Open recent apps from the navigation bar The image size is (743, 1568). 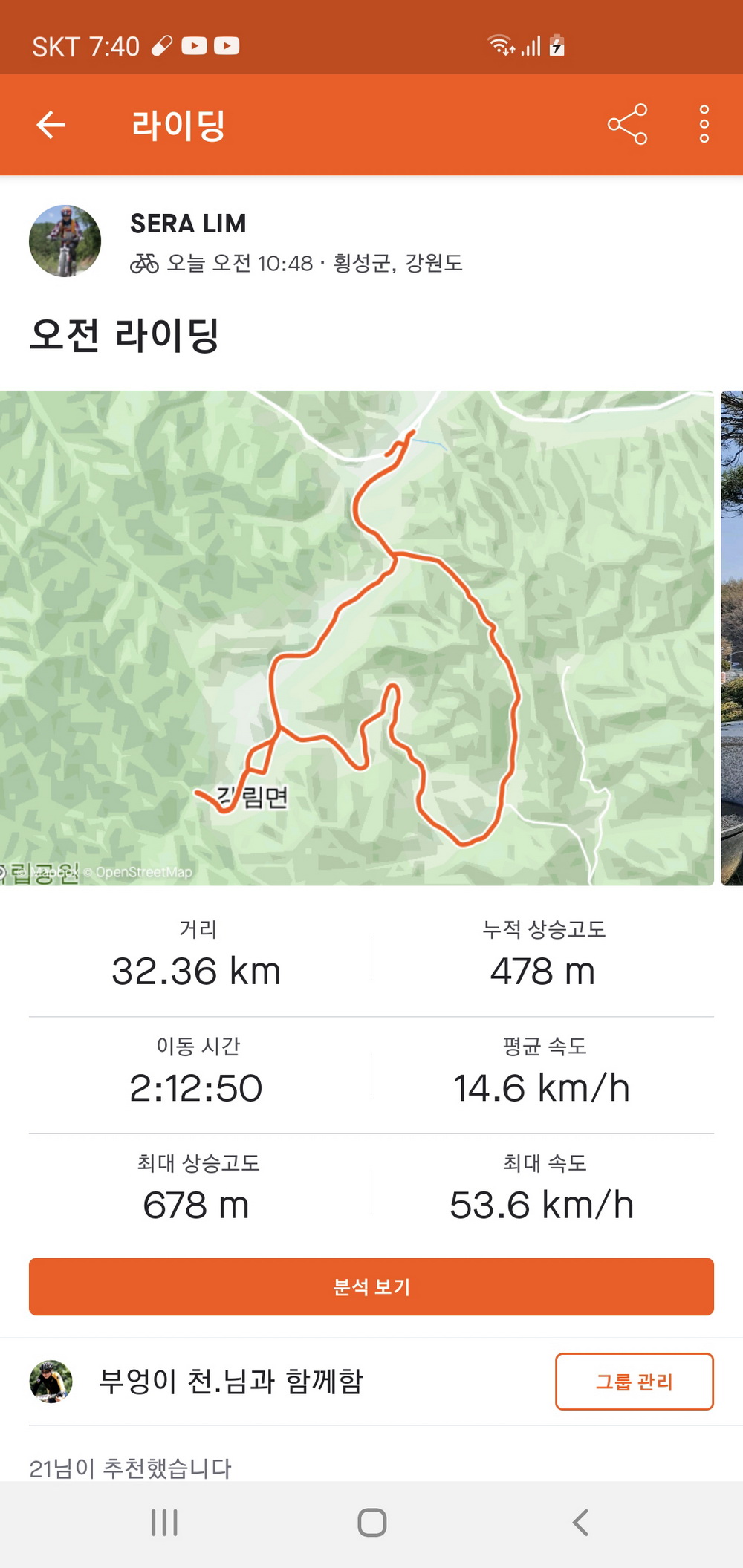point(164,1523)
